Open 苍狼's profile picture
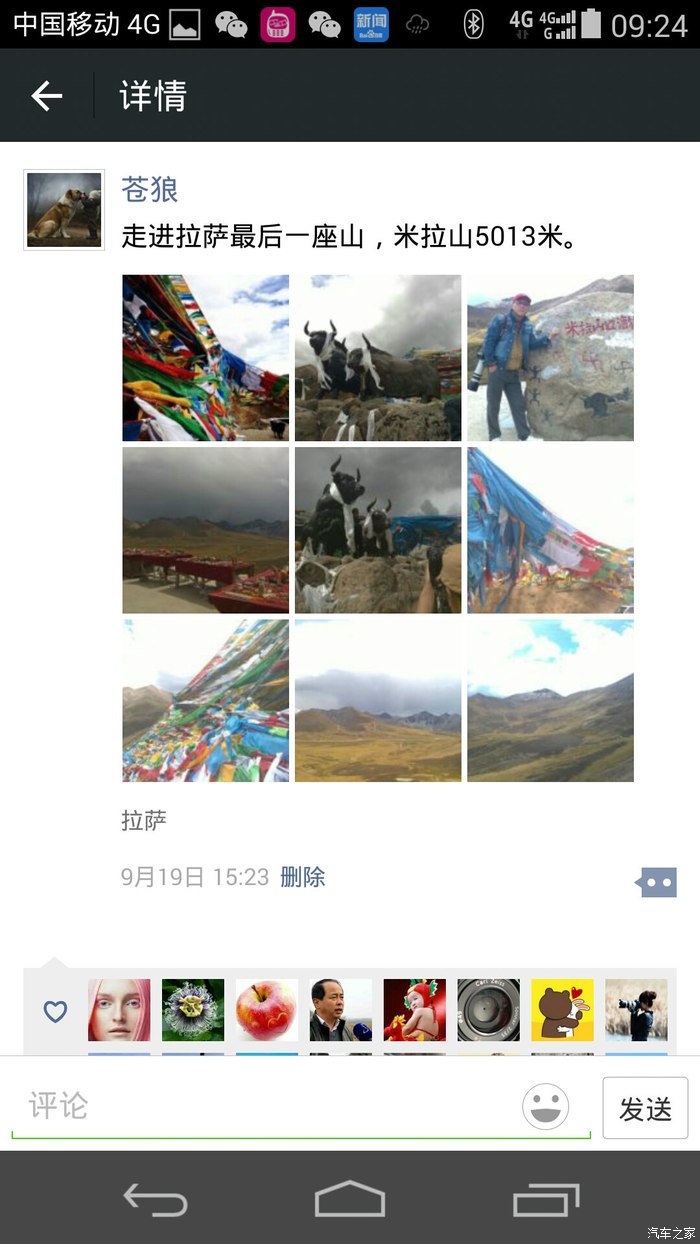 64,210
